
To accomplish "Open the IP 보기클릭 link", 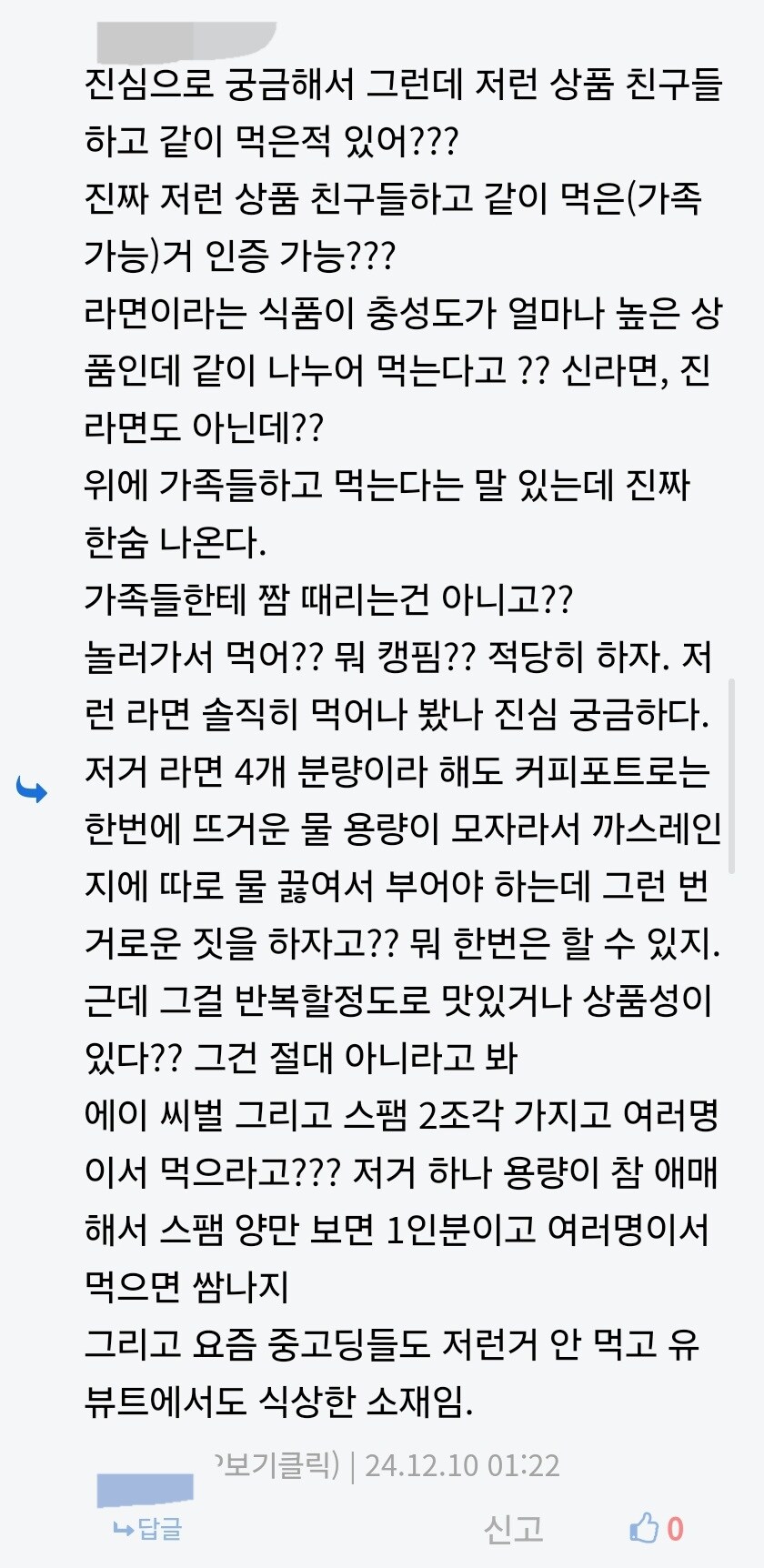I will [276, 1465].
